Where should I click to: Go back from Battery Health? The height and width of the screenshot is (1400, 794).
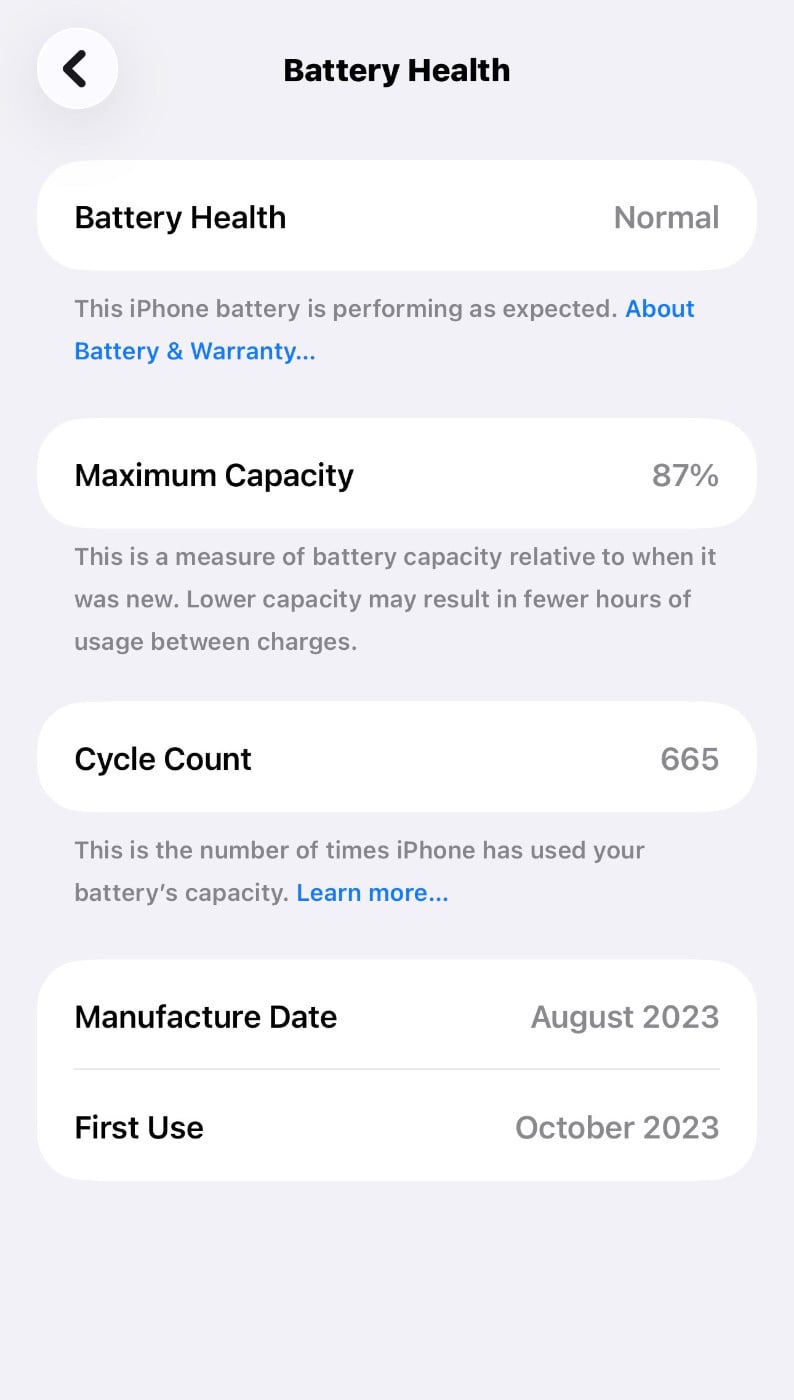tap(77, 69)
